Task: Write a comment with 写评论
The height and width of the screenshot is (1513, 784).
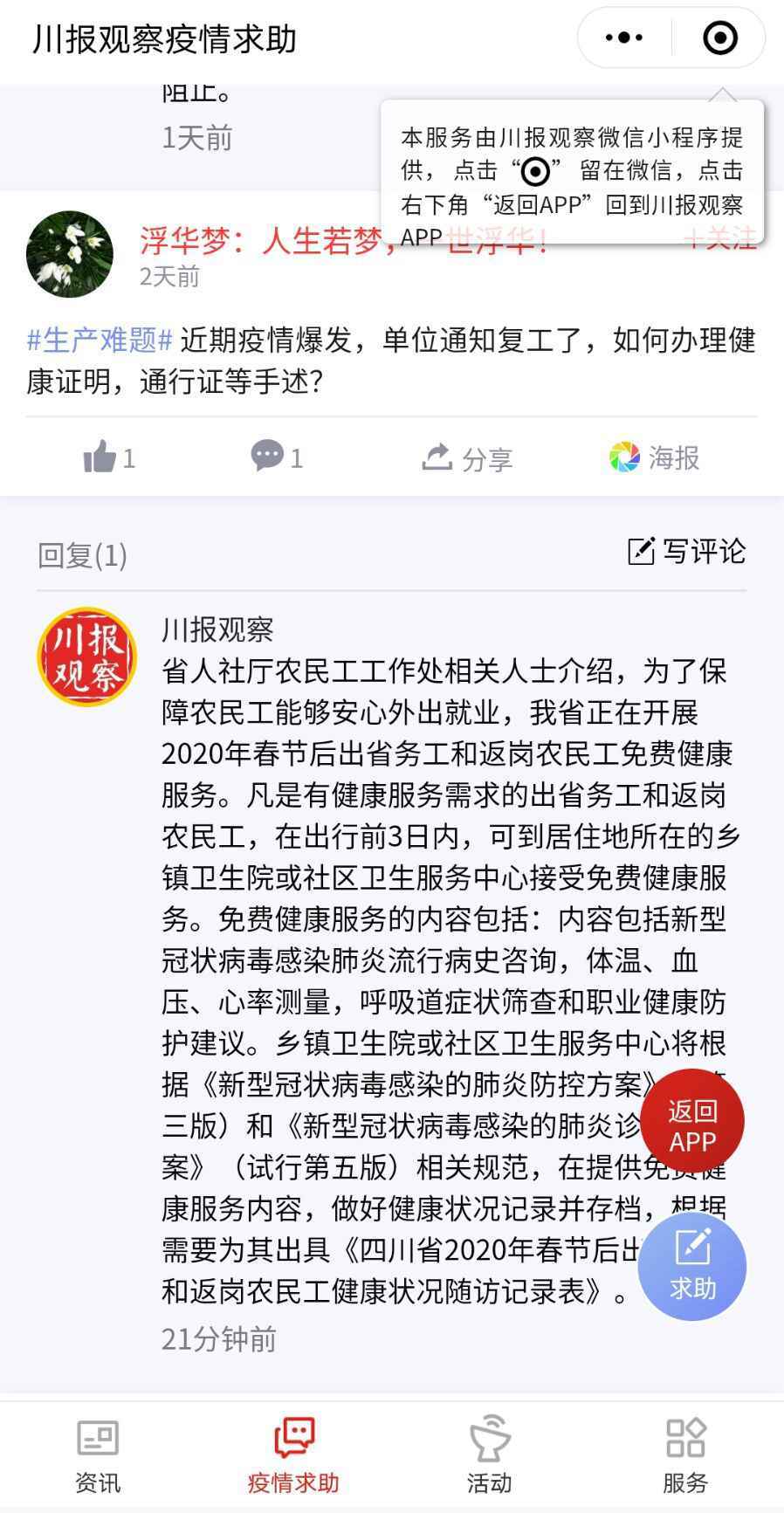Action: click(x=687, y=551)
